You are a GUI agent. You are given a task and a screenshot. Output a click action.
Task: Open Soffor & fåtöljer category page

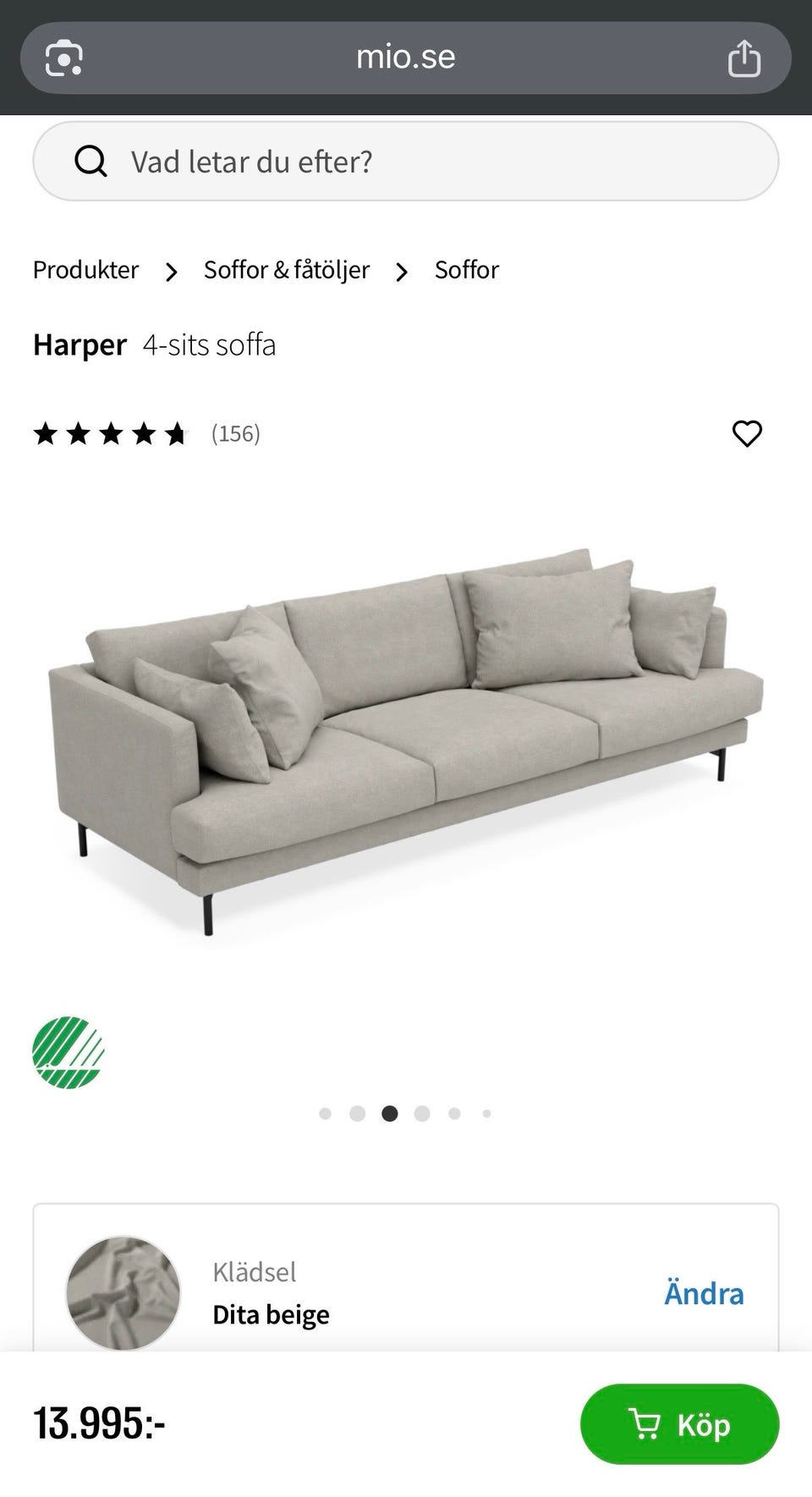(x=286, y=269)
